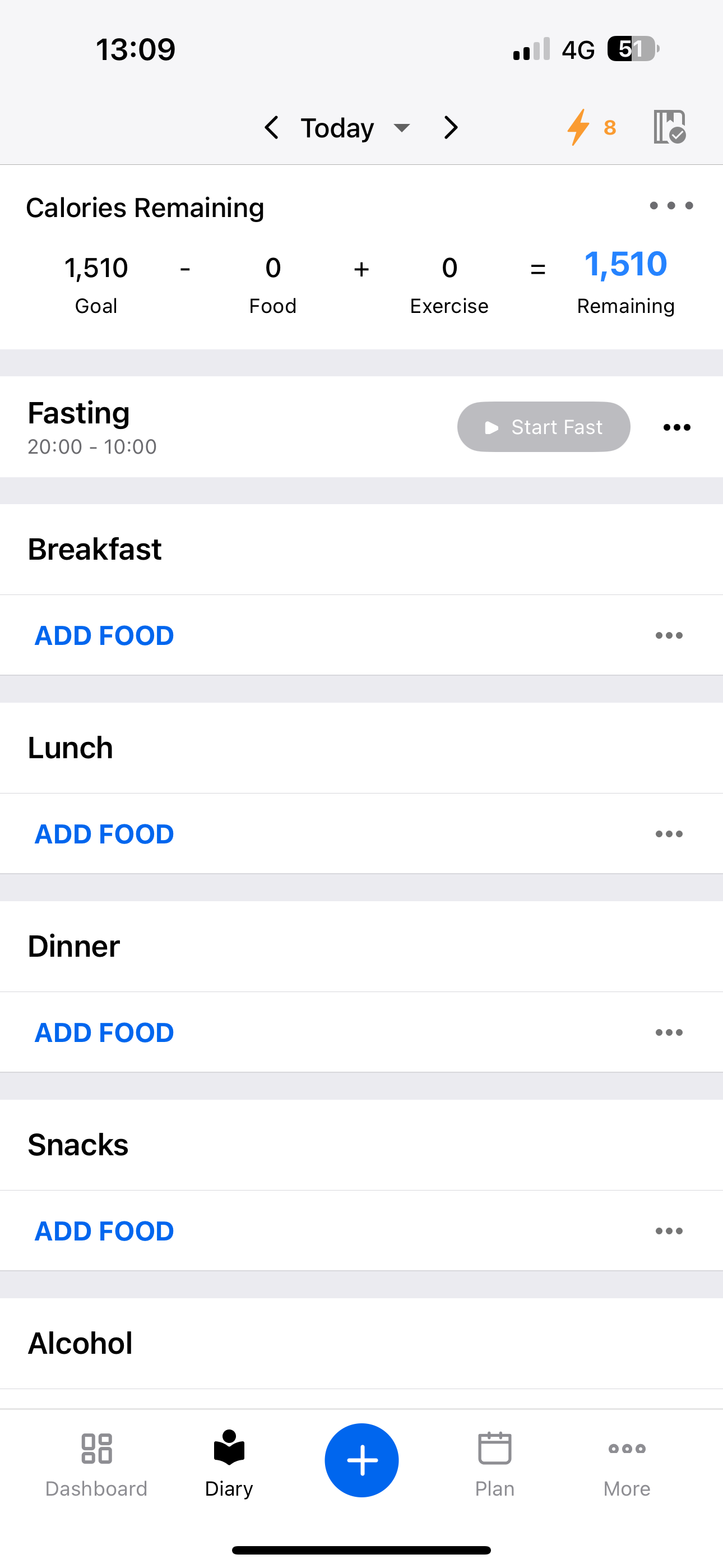Open Fasting options menu
This screenshot has width=723, height=1568.
click(676, 427)
